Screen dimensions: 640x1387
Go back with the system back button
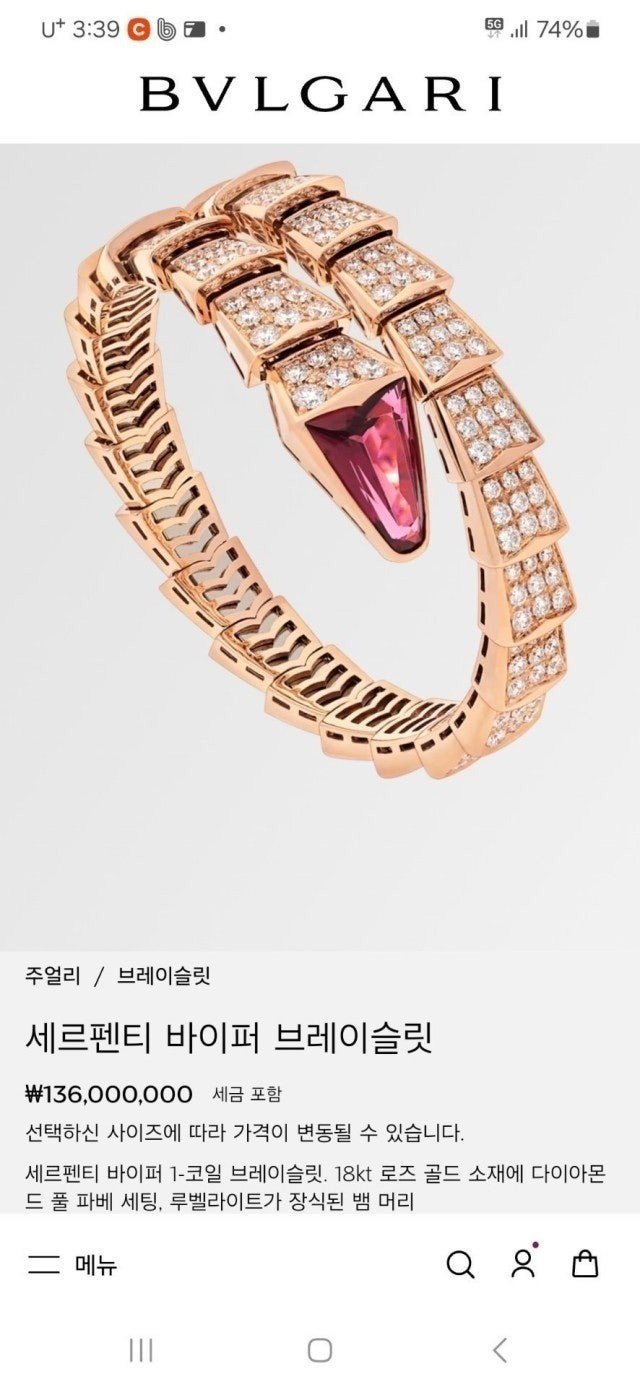point(500,1351)
